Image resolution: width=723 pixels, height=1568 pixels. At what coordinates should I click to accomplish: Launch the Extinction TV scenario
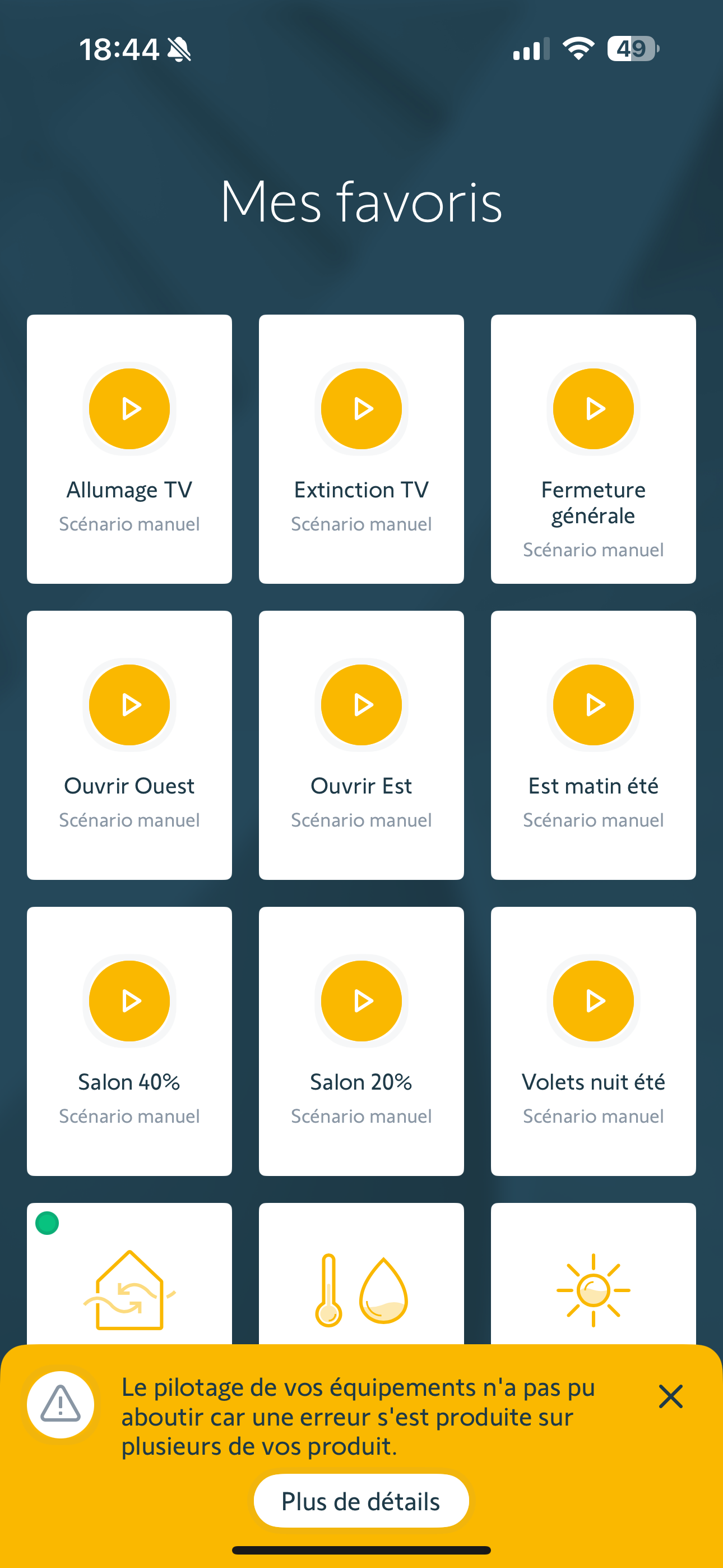(x=361, y=408)
